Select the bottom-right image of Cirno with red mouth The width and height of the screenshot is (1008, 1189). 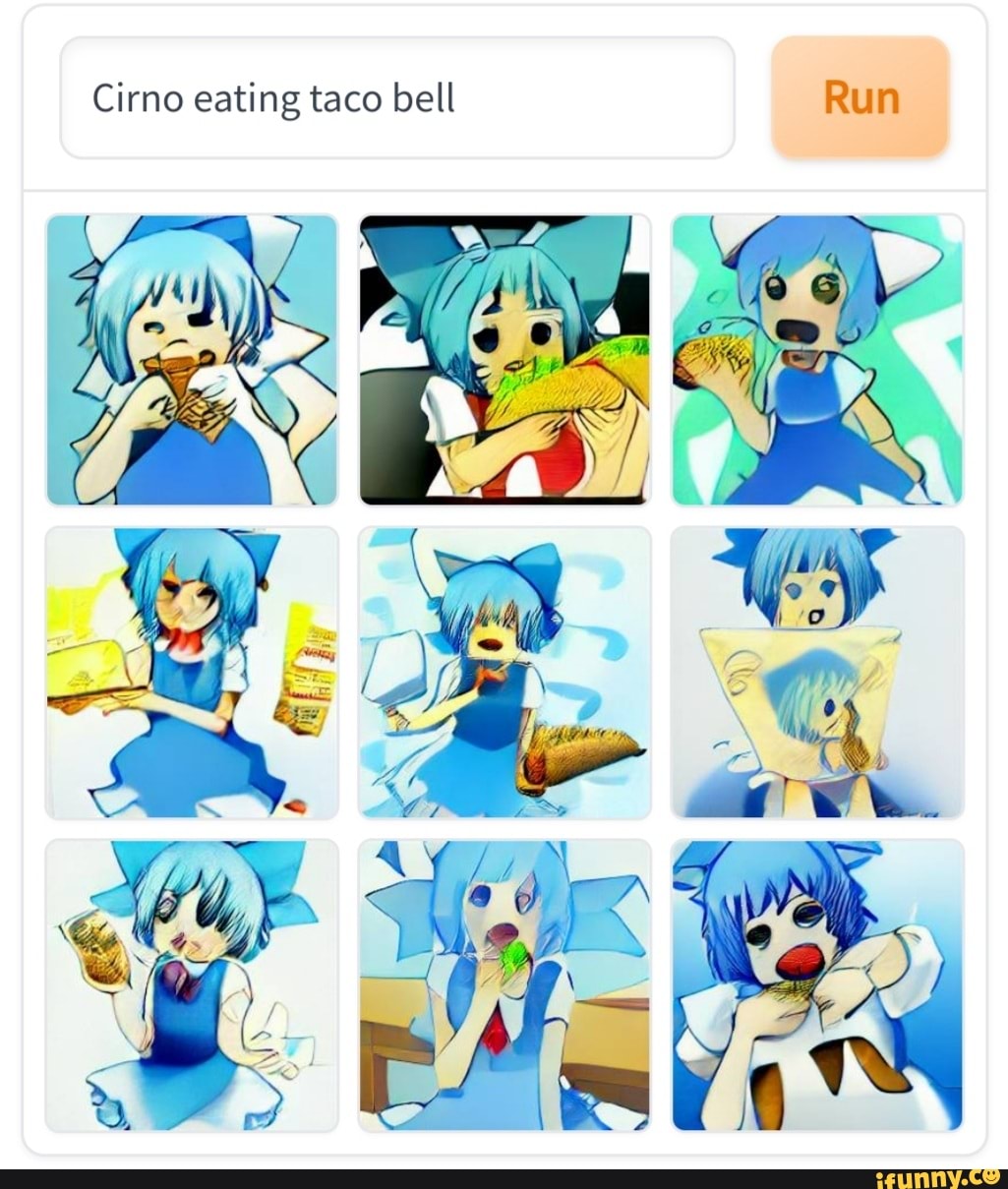point(817,983)
